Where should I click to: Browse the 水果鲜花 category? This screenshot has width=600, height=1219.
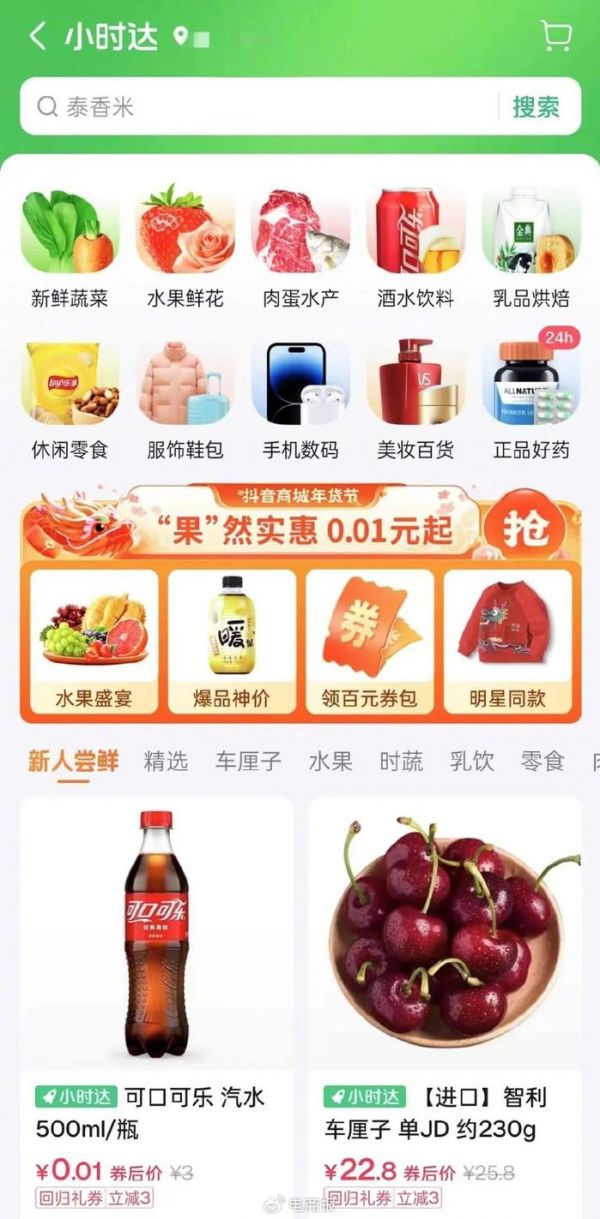pos(185,245)
